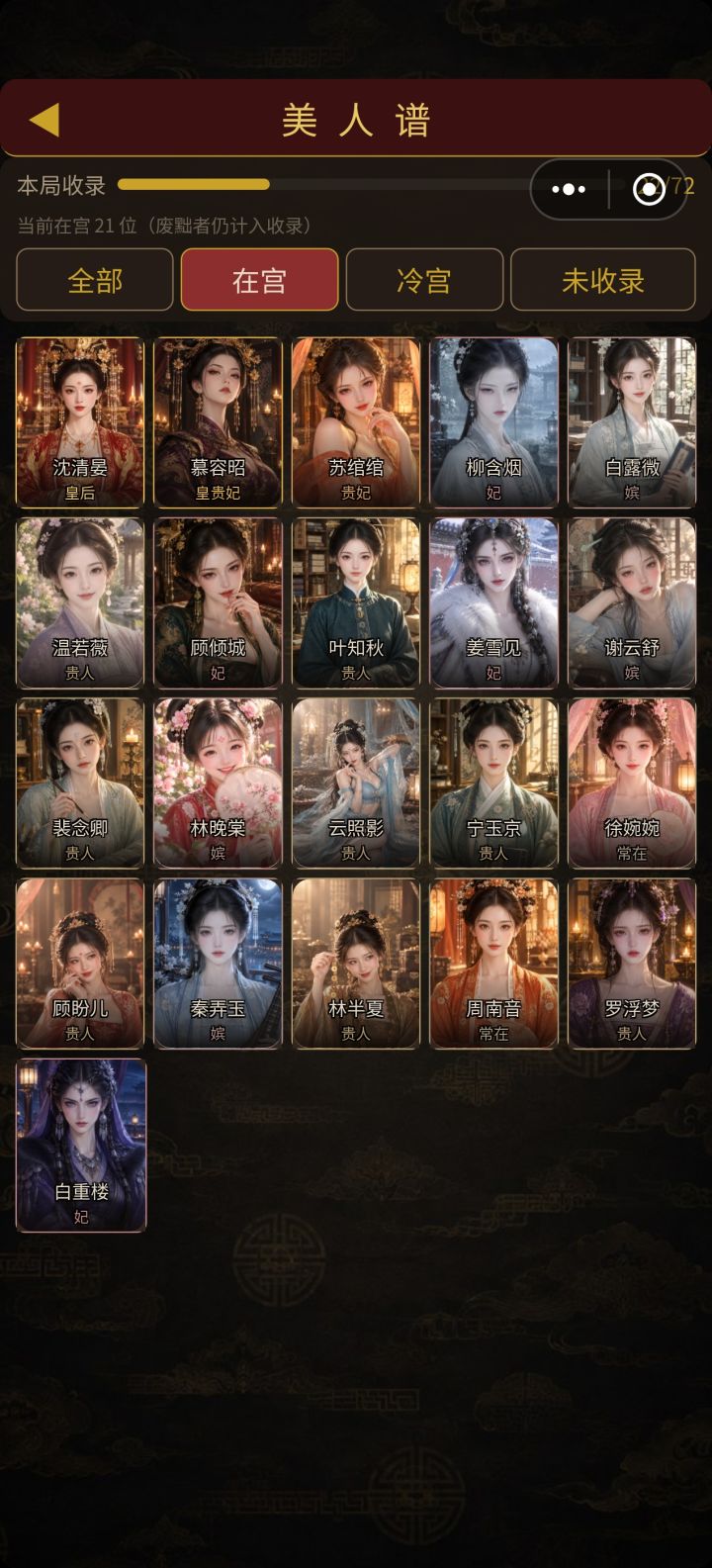
Task: Open 沈清晏 皇后 card
Action: [80, 422]
